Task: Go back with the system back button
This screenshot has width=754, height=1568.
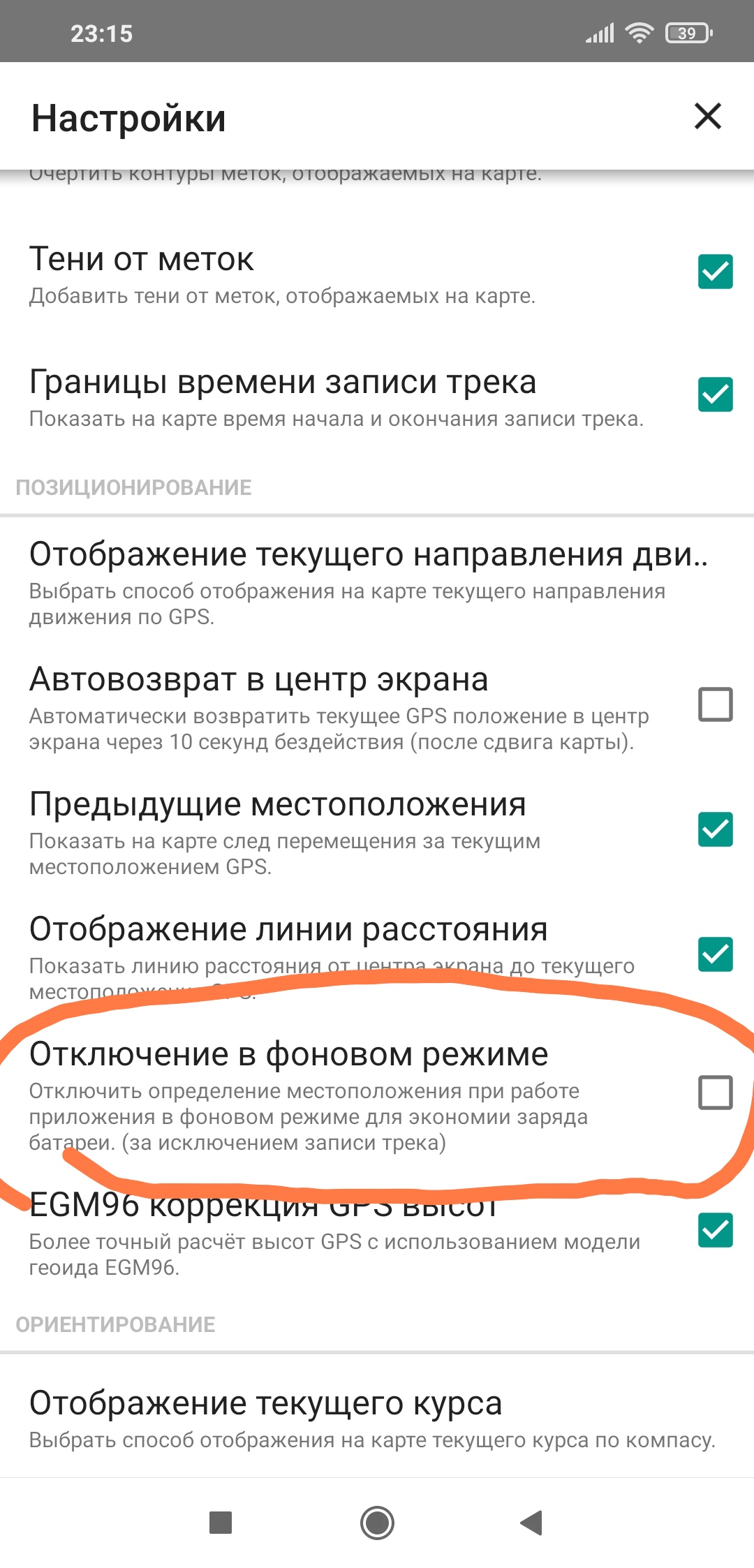Action: 532,1523
